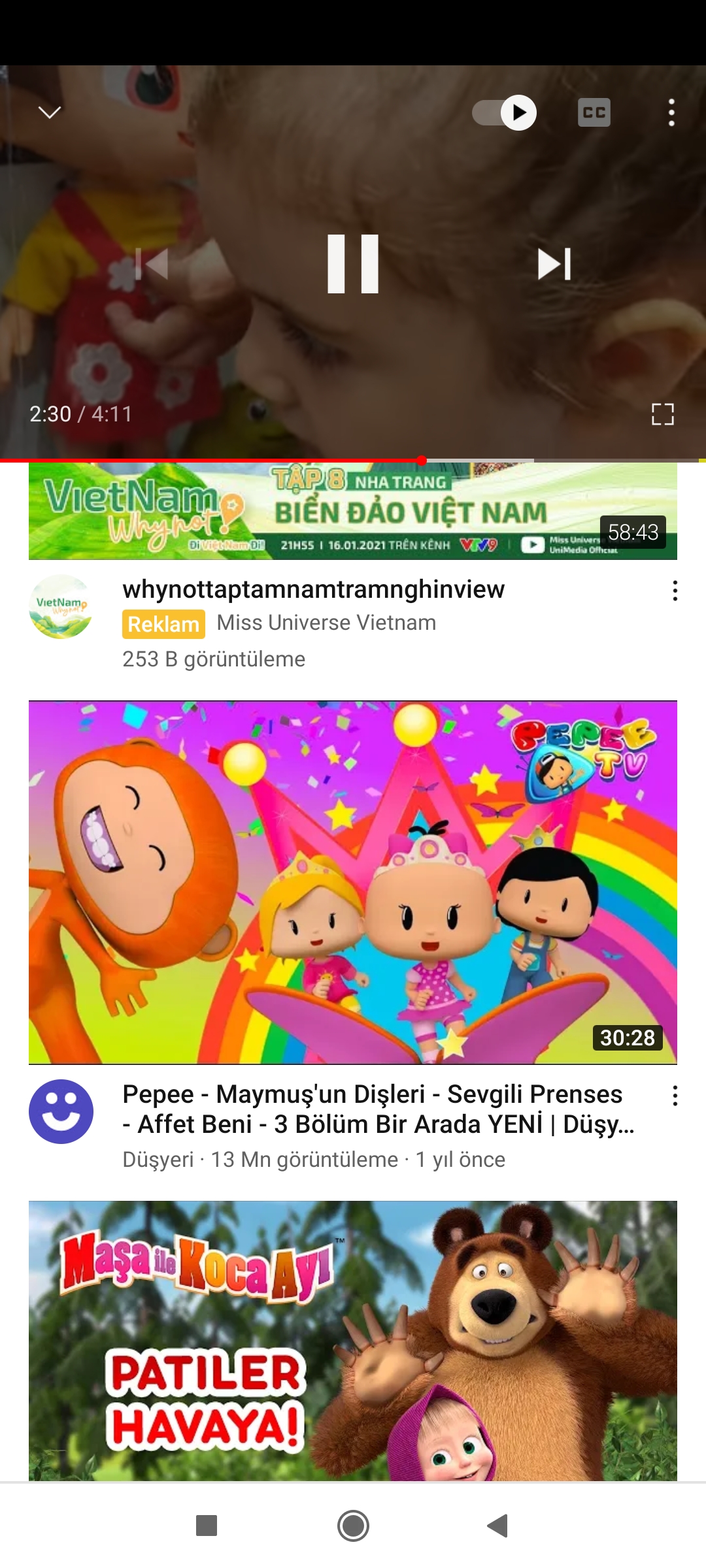
Task: Skip to the next video
Action: (x=554, y=264)
